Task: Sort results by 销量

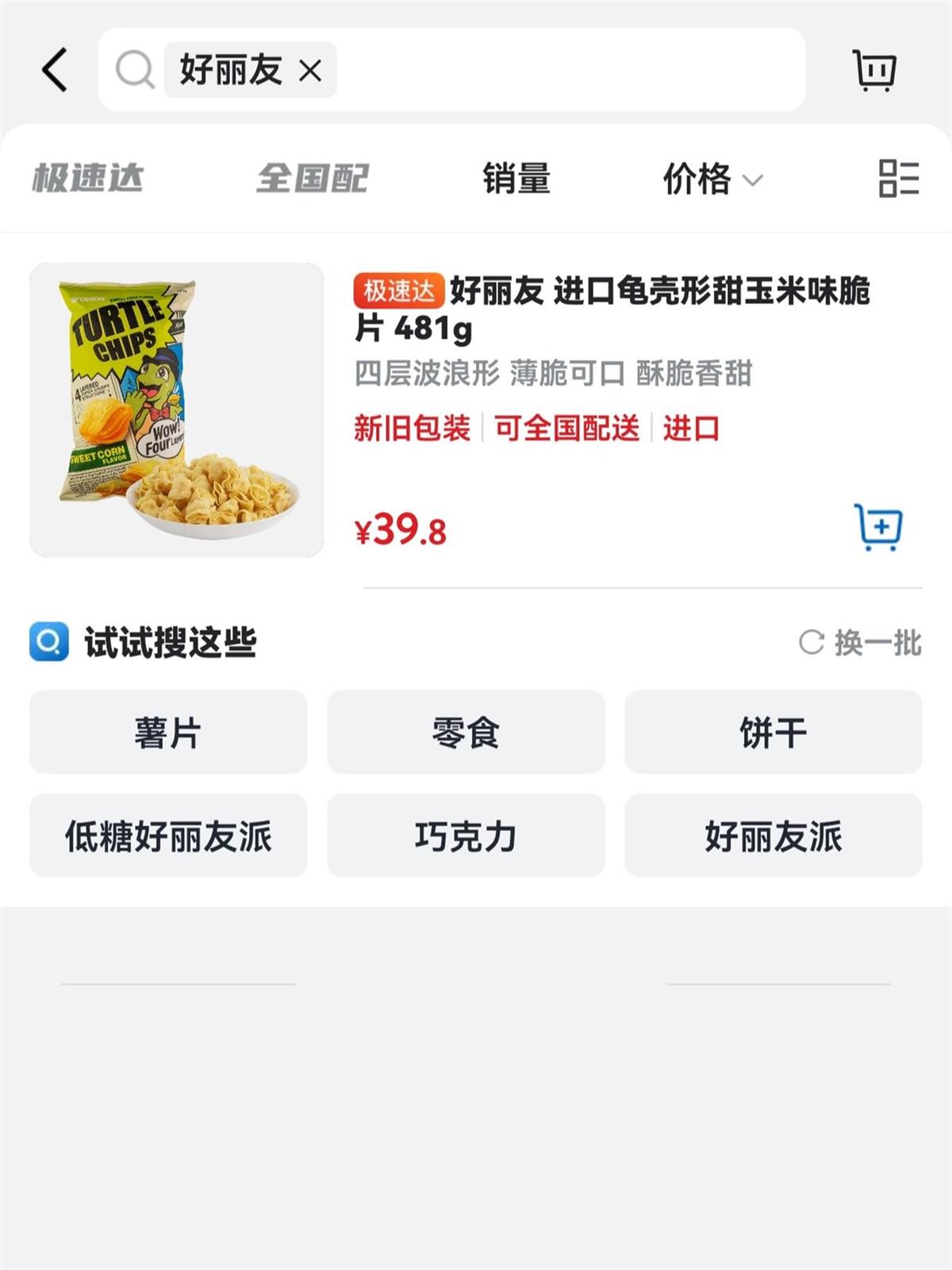Action: 516,178
